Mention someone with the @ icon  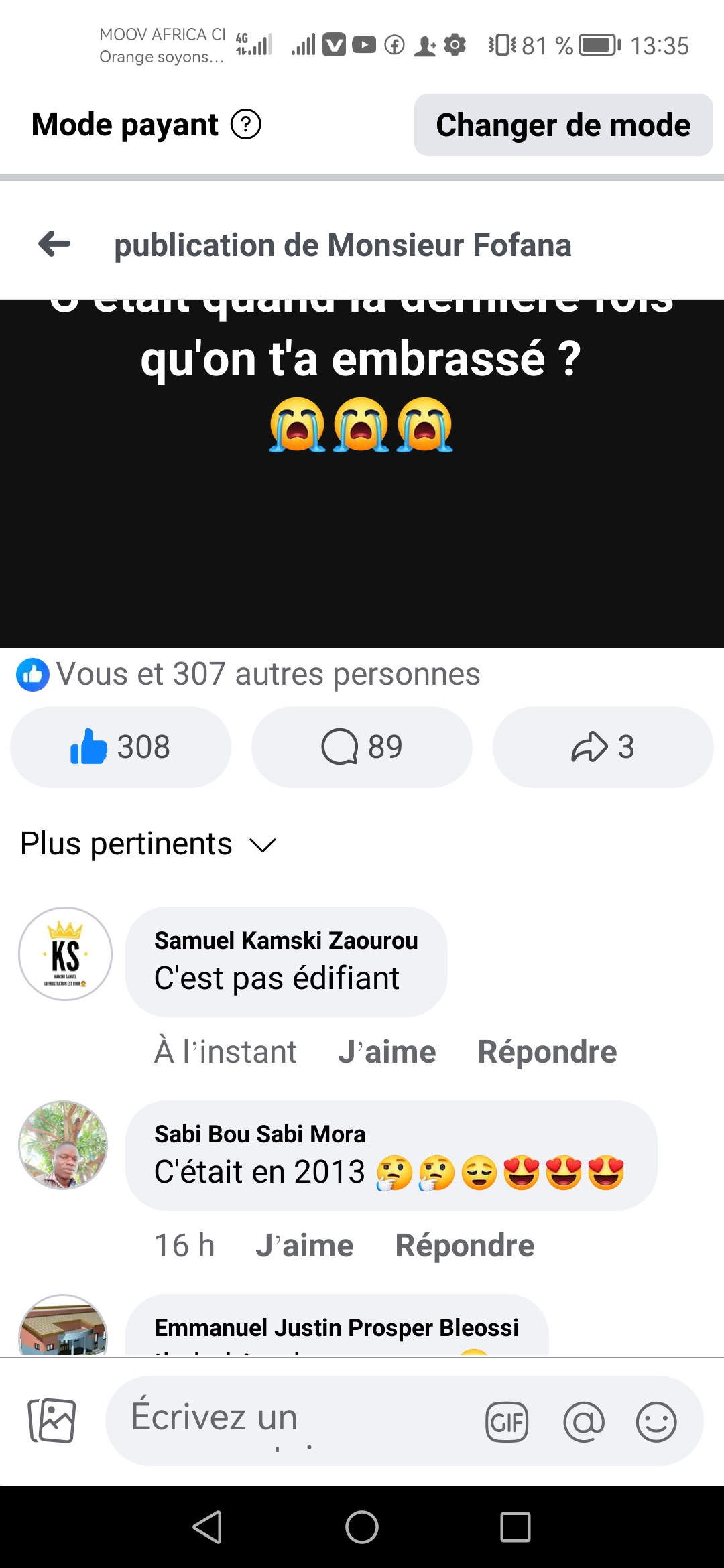coord(584,1422)
